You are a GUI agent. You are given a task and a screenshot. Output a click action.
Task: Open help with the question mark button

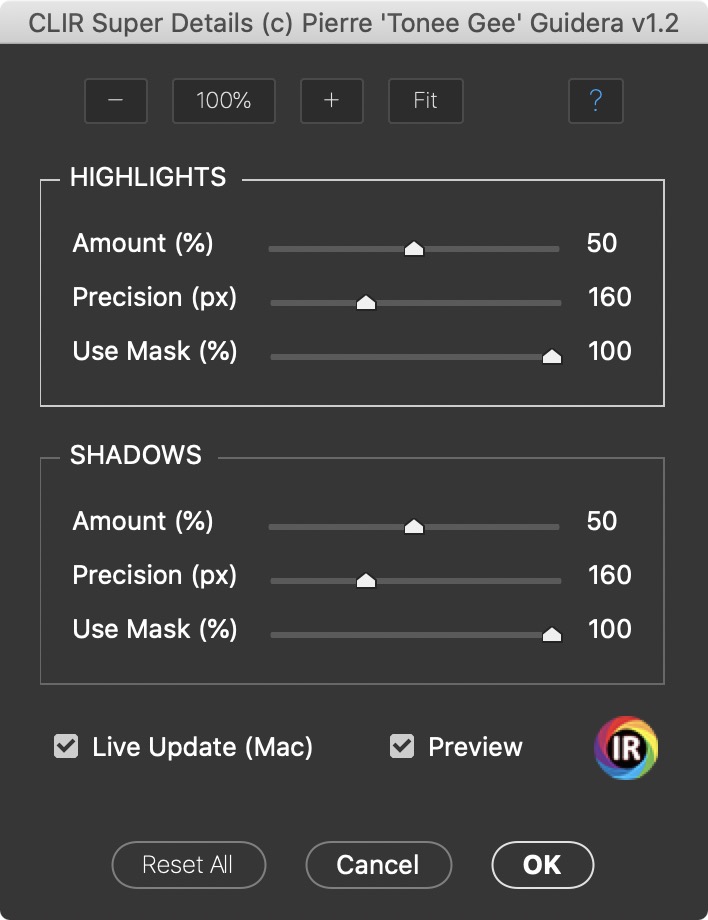click(596, 101)
